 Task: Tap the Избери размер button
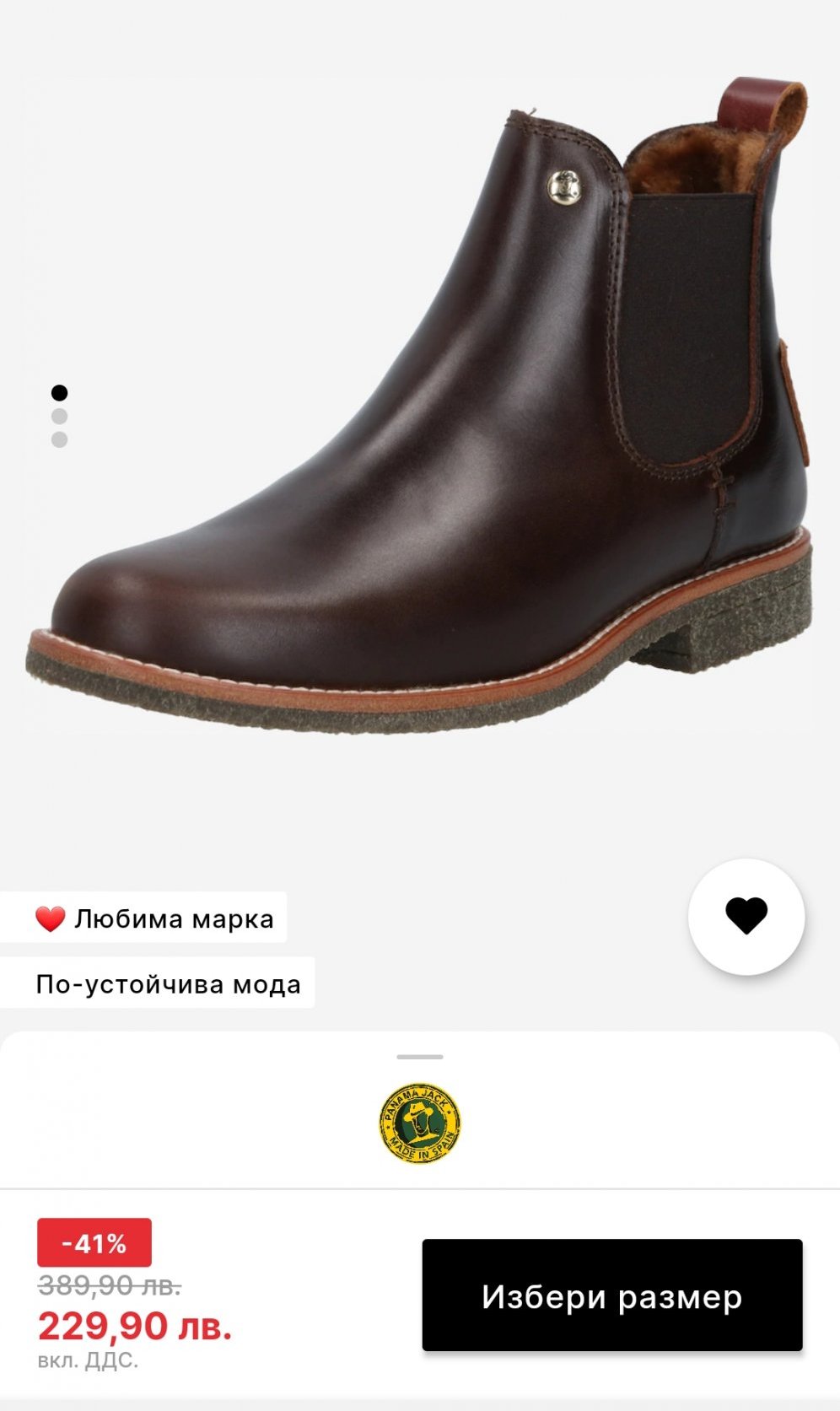pos(611,1295)
